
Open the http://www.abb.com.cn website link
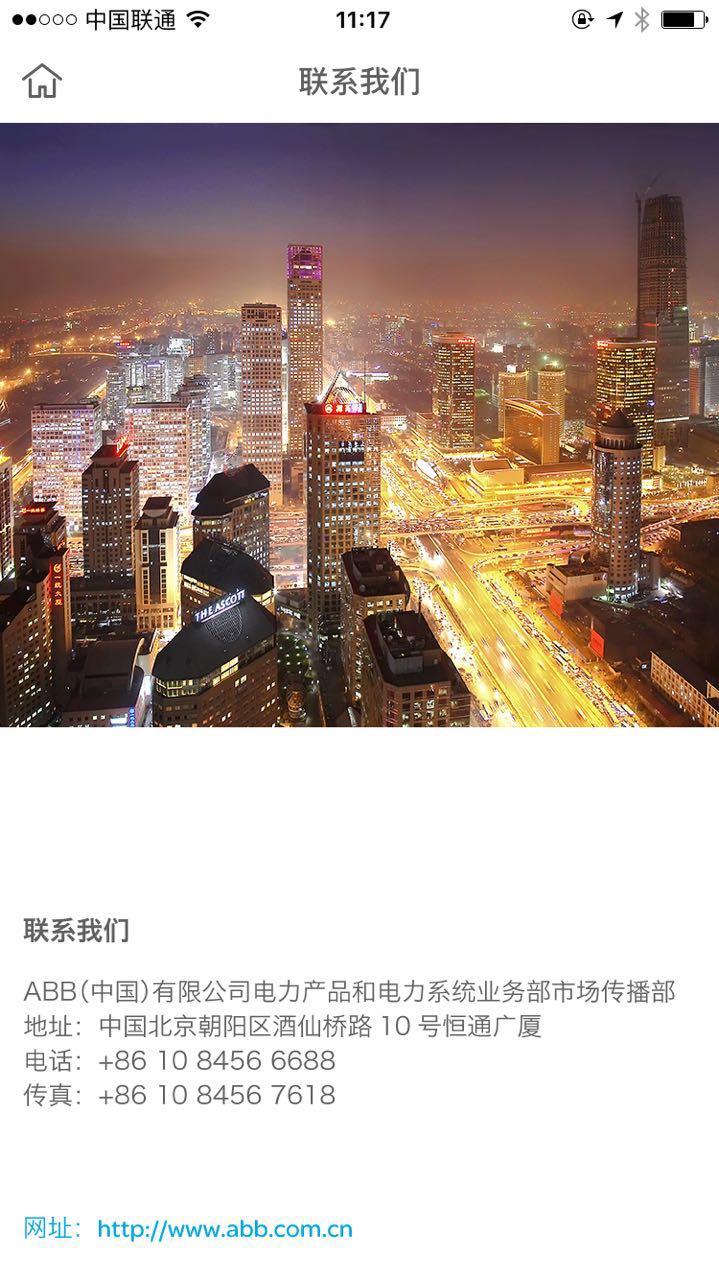point(225,1229)
